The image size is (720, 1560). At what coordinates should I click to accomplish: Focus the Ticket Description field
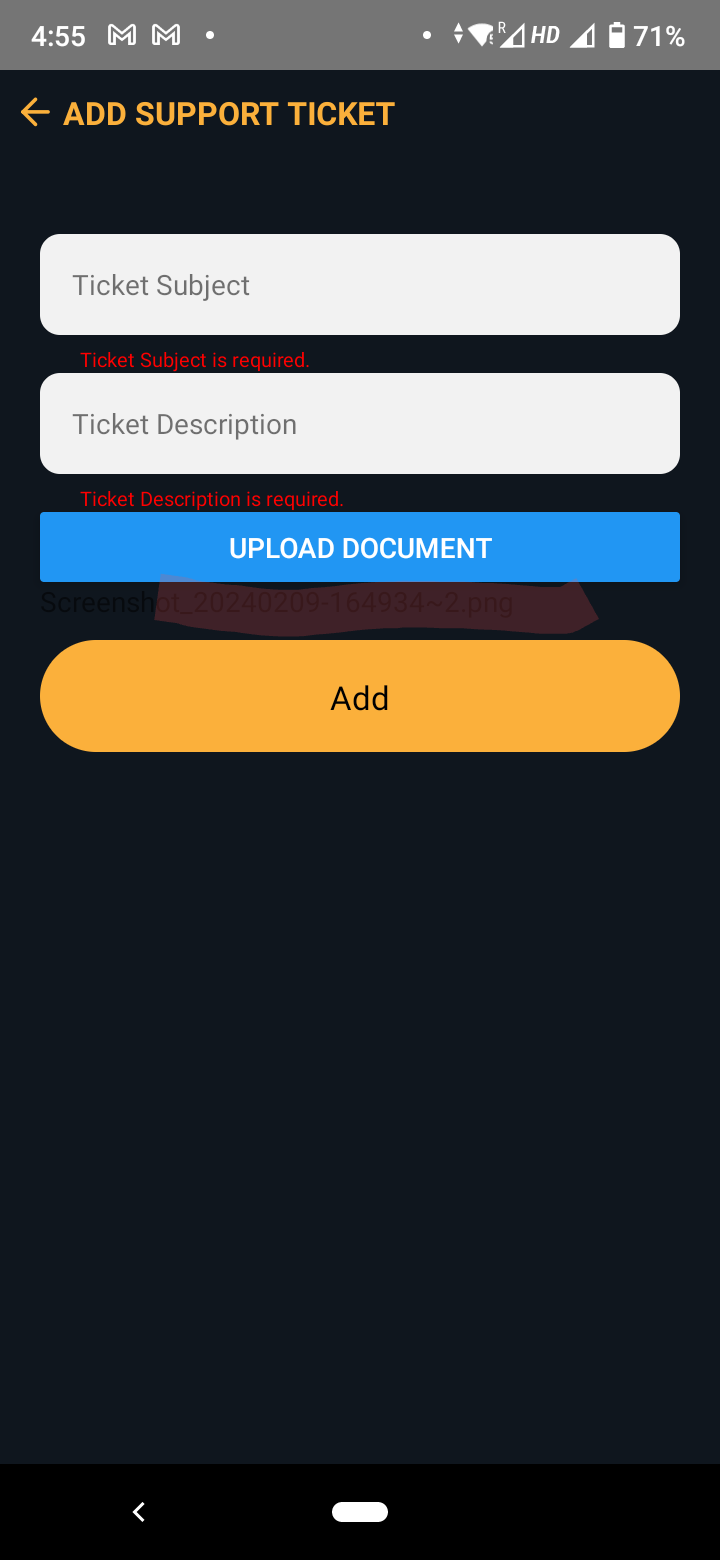(360, 423)
